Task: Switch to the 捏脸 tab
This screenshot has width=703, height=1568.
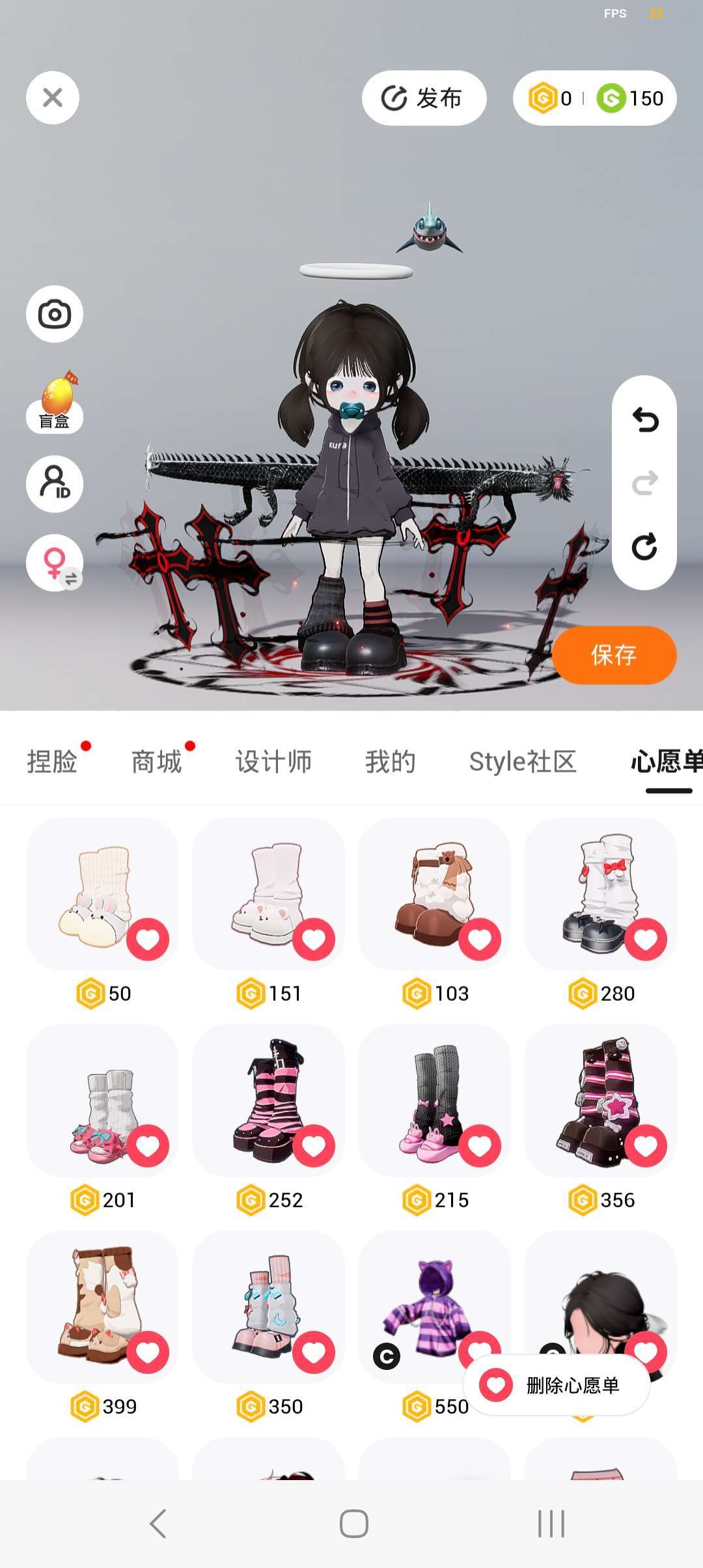Action: pos(52,762)
